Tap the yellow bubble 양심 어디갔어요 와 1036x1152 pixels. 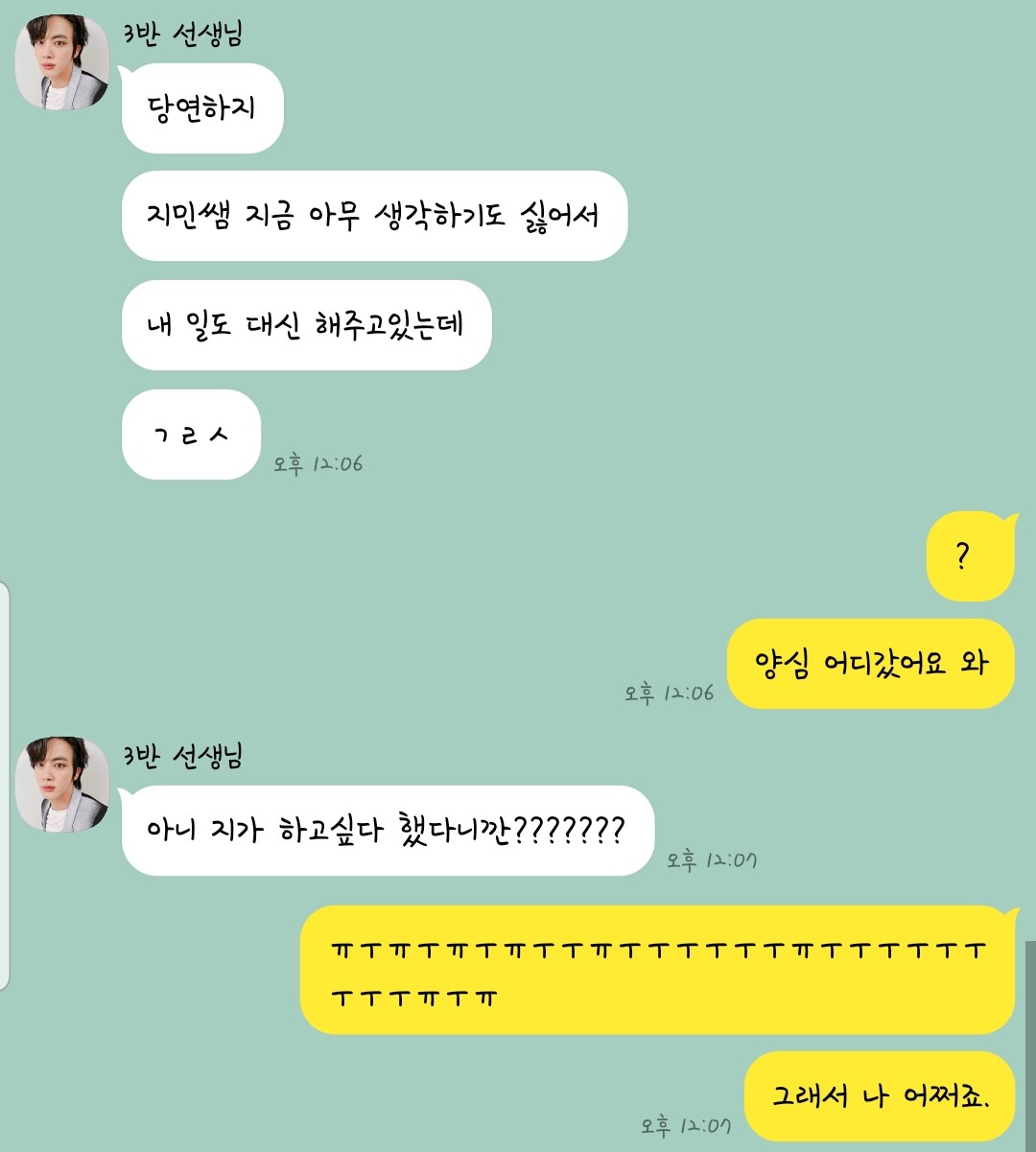pos(868,664)
